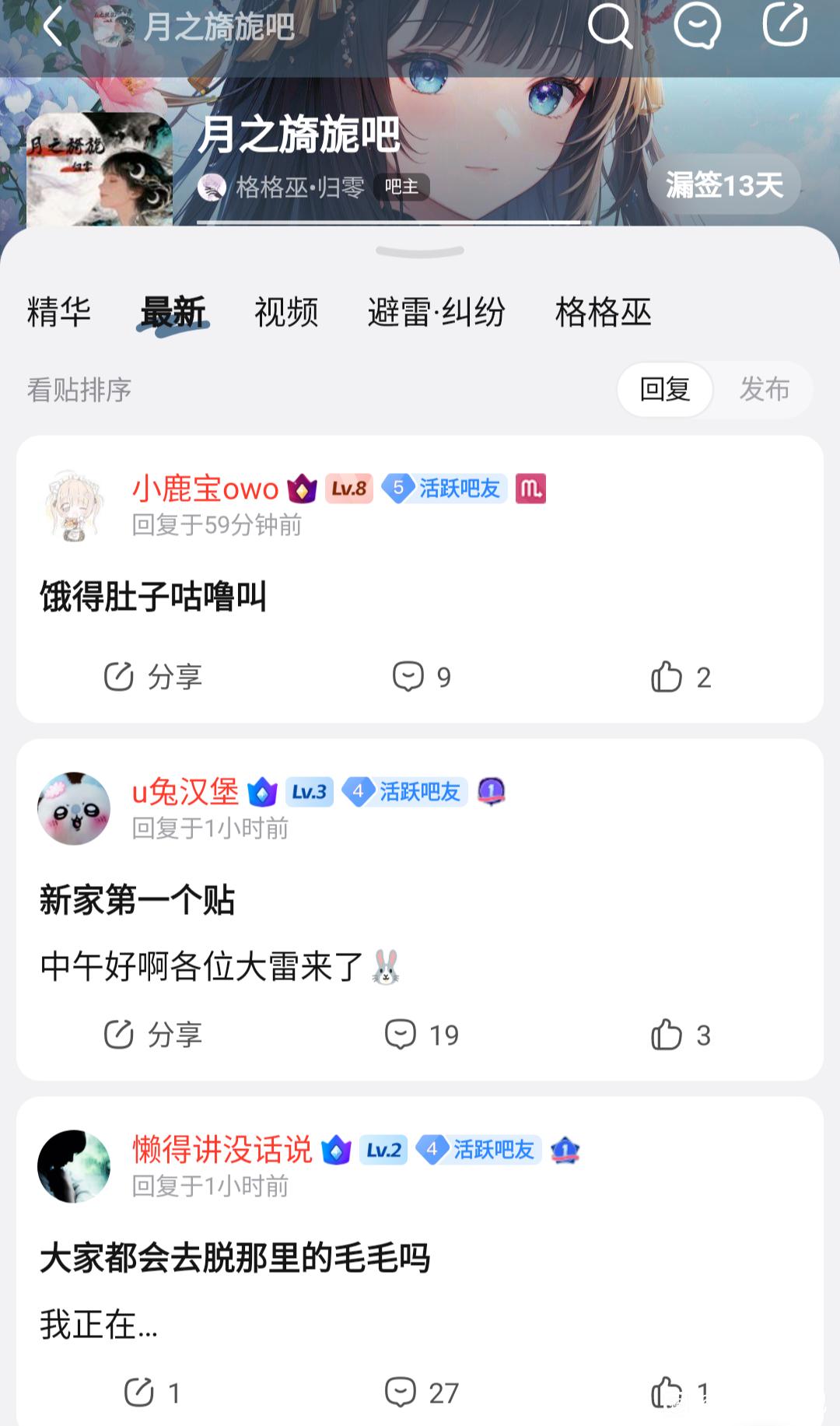View 27 comments on 懒得讲没话说's post

tap(422, 1393)
